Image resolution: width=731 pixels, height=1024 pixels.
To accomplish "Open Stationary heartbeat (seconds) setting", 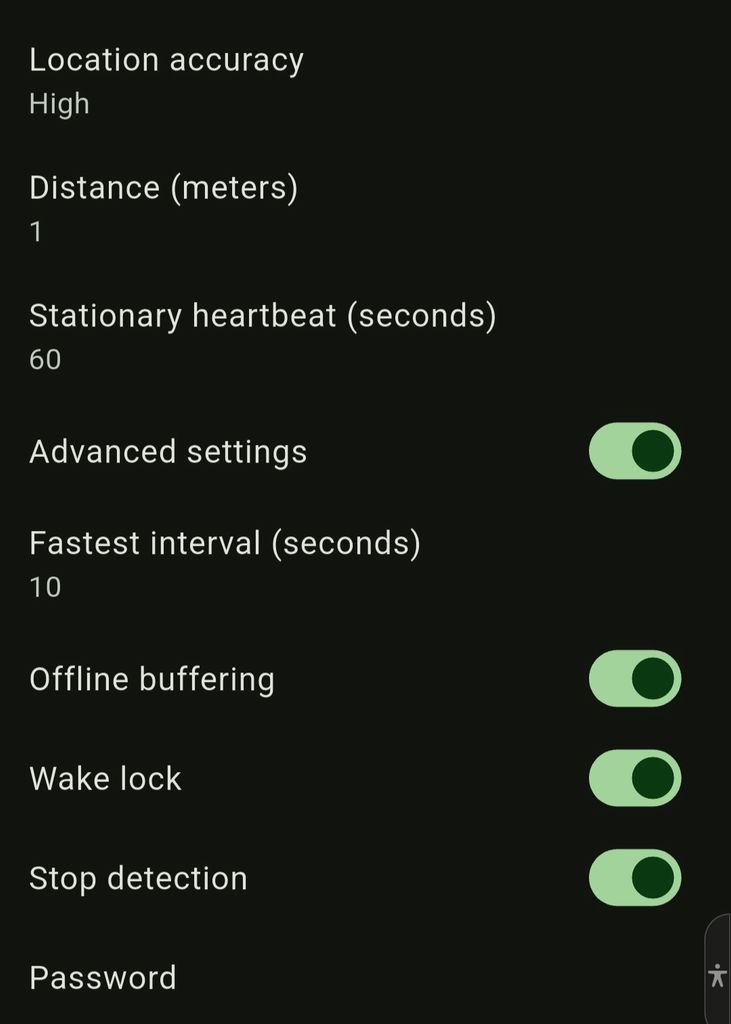I will point(262,315).
